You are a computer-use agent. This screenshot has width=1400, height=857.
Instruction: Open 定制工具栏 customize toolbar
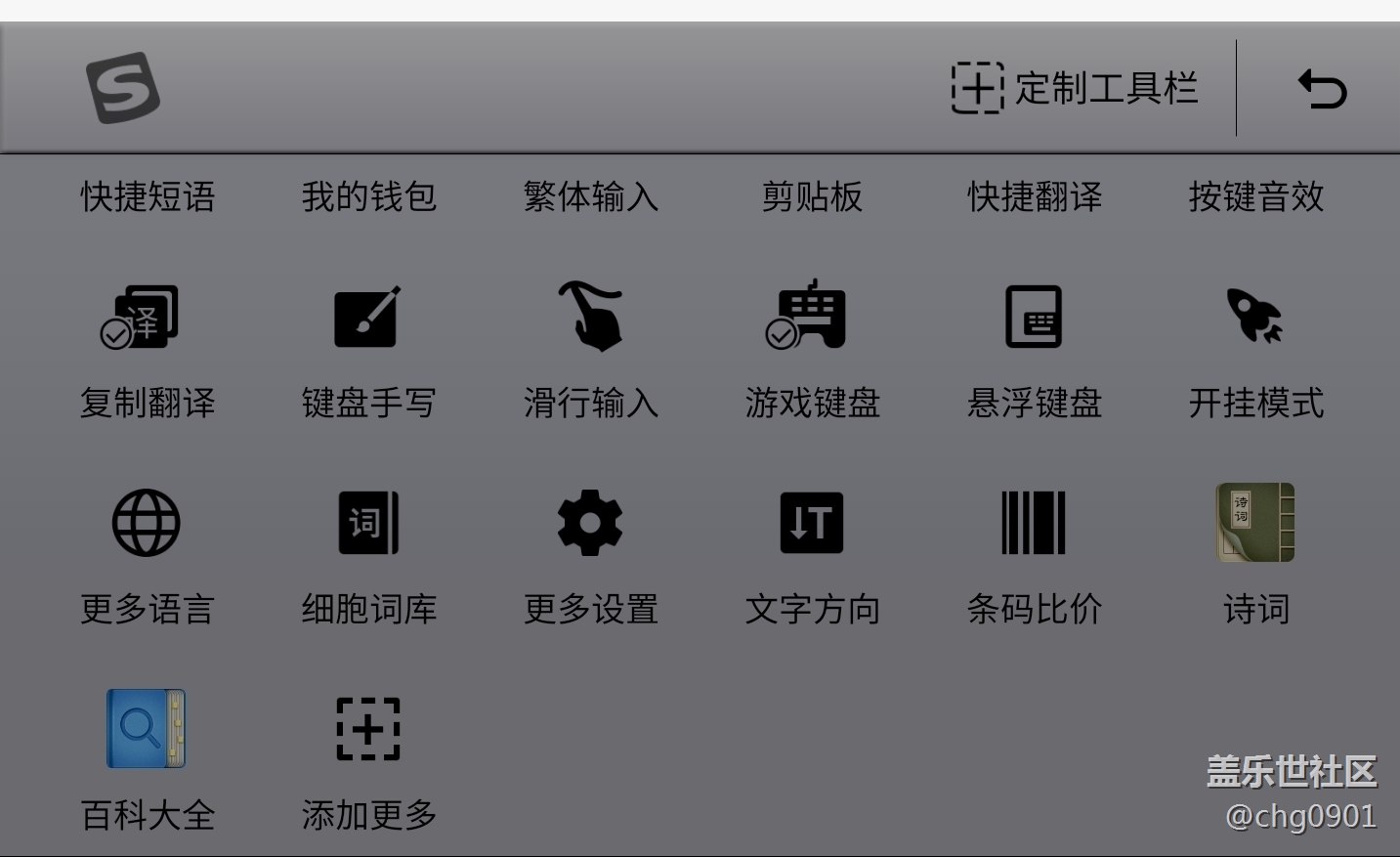1075,88
